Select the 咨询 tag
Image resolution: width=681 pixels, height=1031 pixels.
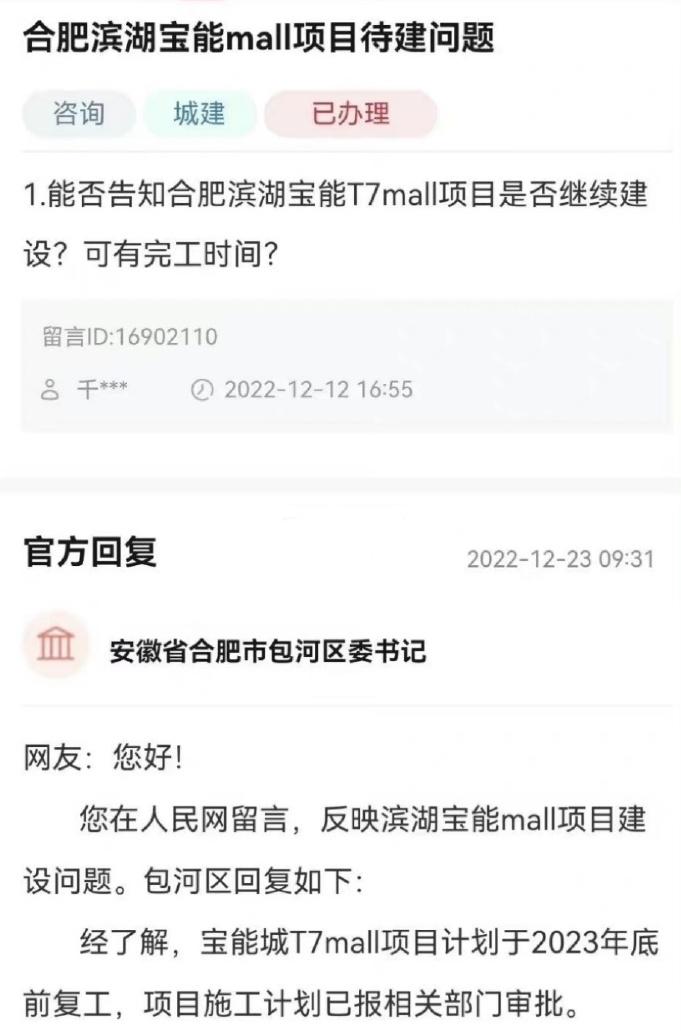[78, 114]
